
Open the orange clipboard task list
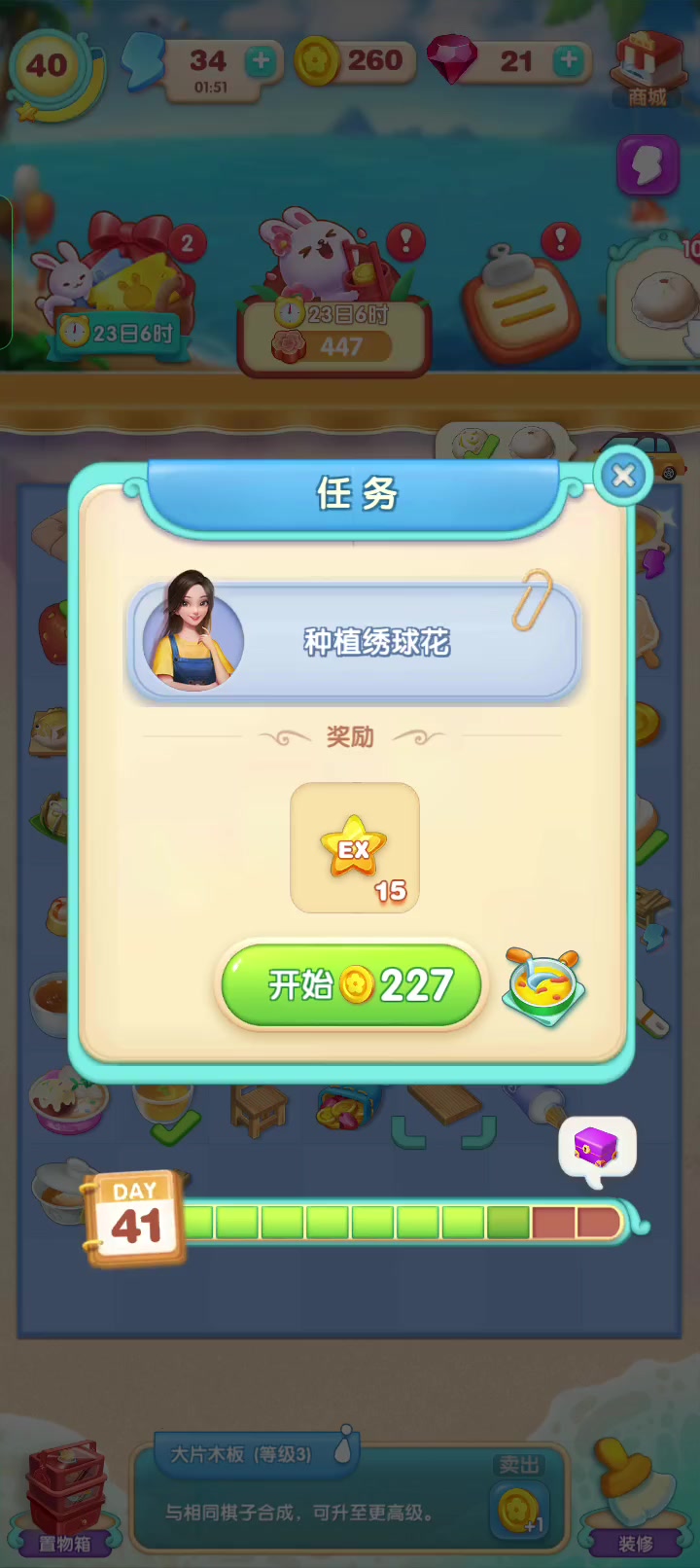(x=522, y=303)
